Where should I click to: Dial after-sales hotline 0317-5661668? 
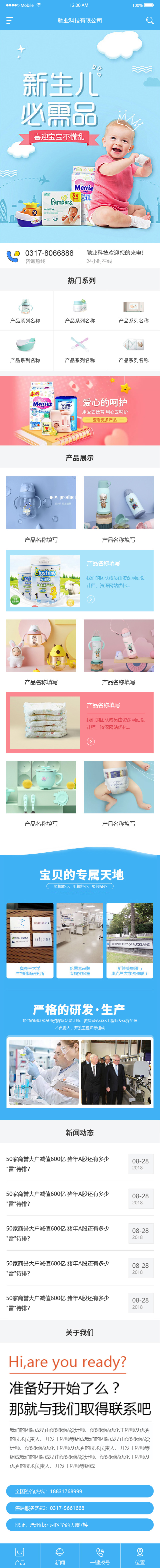[80, 1508]
